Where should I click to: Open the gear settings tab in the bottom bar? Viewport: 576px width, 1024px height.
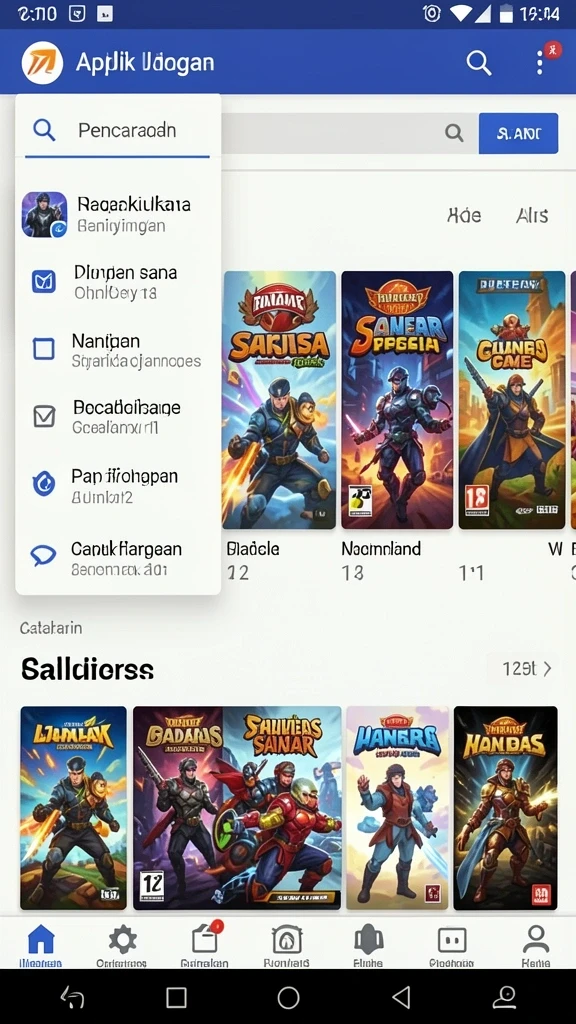[122, 944]
